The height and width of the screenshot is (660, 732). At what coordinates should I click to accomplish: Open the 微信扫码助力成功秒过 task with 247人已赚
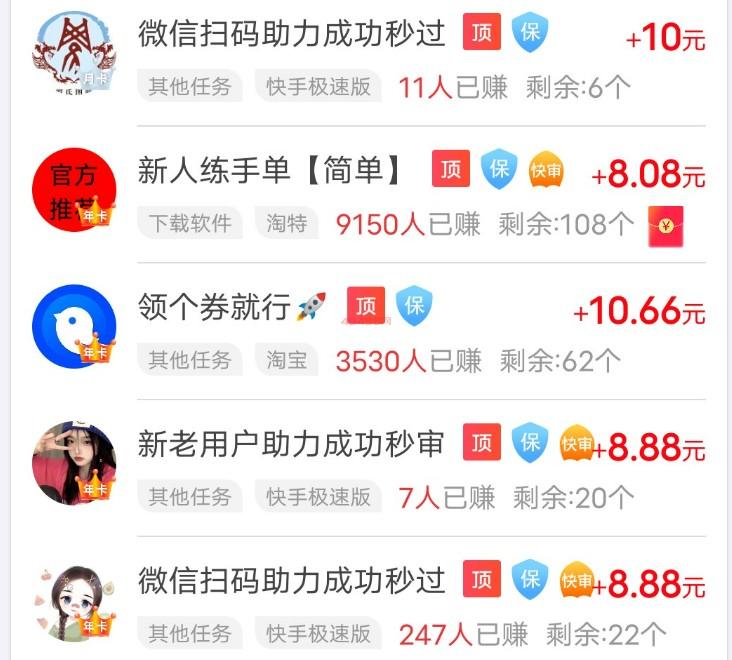coord(292,580)
